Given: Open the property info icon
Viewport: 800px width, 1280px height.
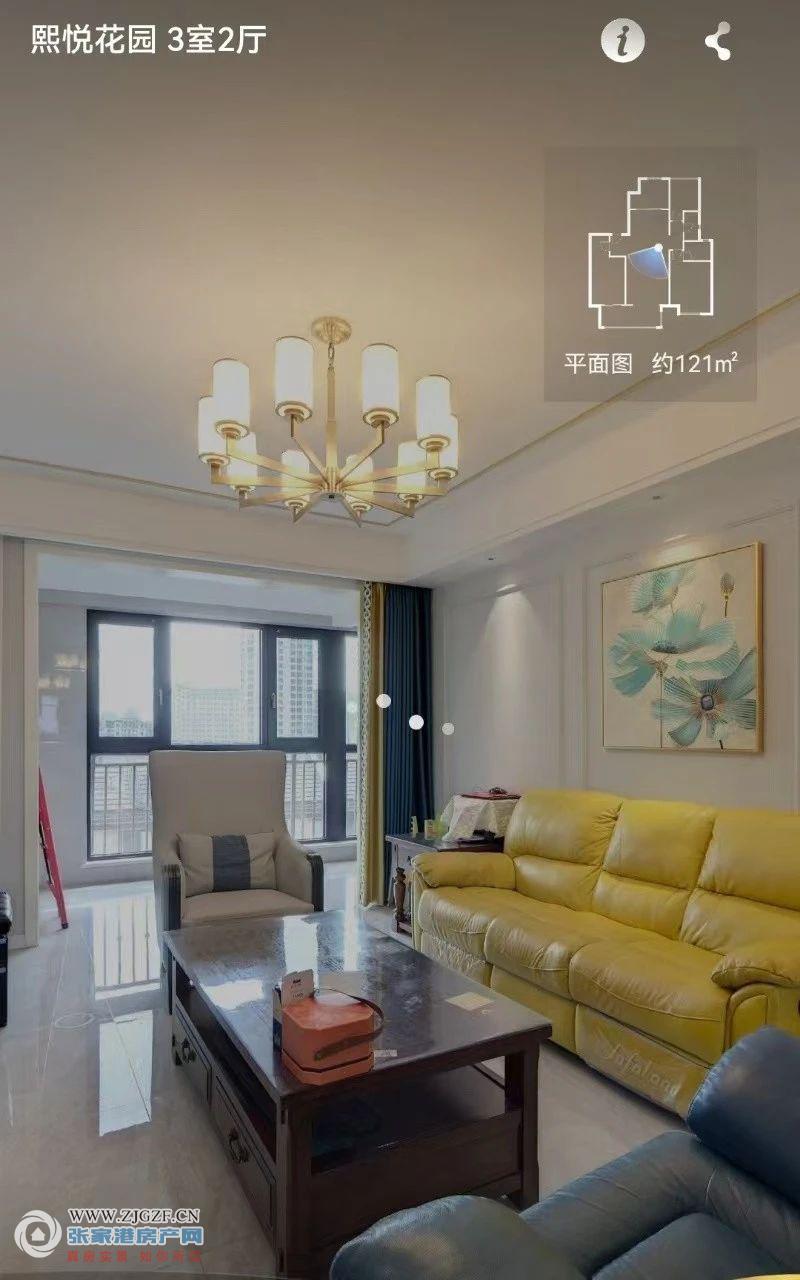Looking at the screenshot, I should click(x=622, y=41).
